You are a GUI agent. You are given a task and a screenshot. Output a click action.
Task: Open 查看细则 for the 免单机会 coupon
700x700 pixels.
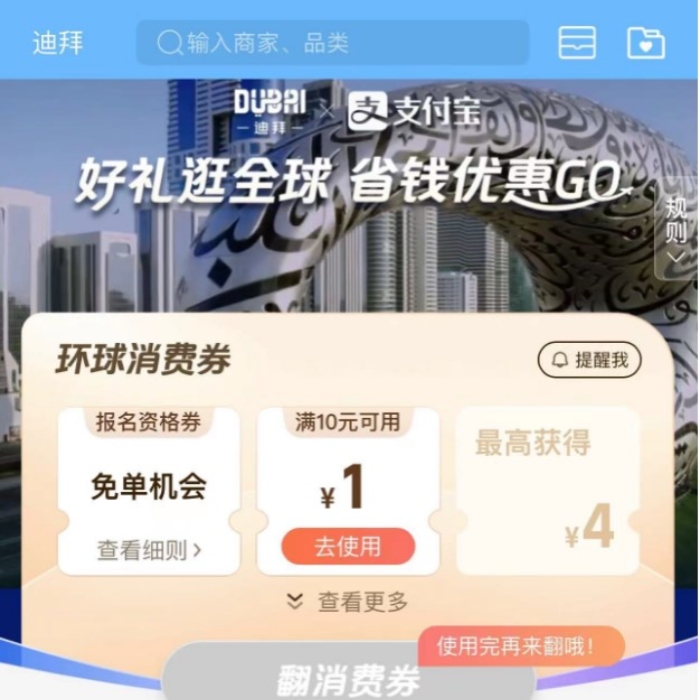click(x=149, y=550)
